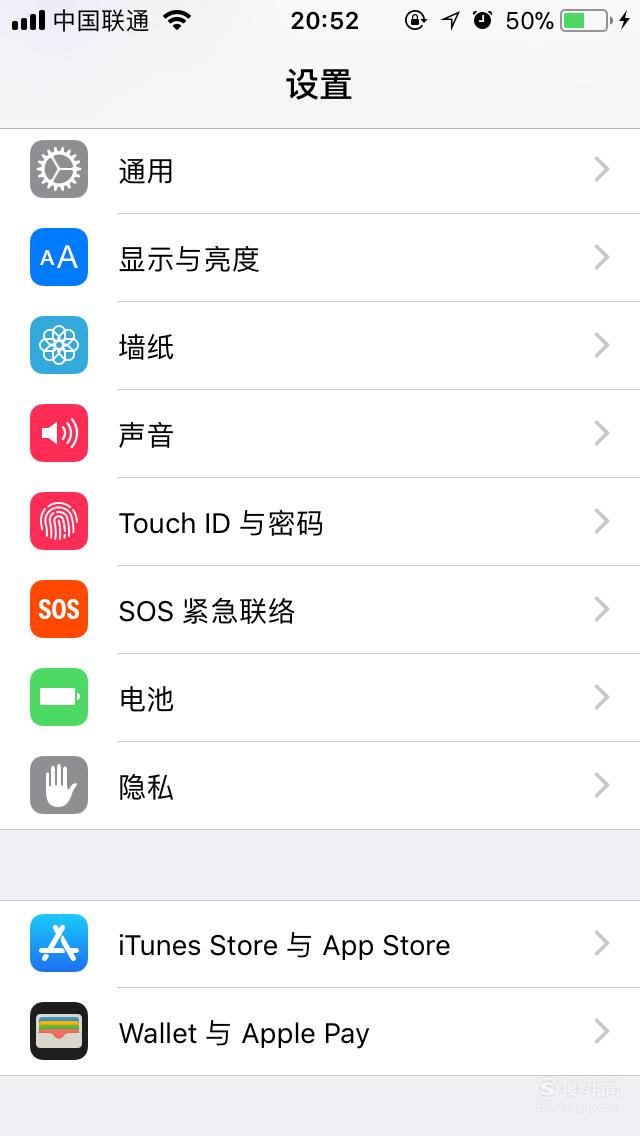Screen dimensions: 640x1136
Task: Open SOS 紧急联络 settings
Action: [x=320, y=609]
